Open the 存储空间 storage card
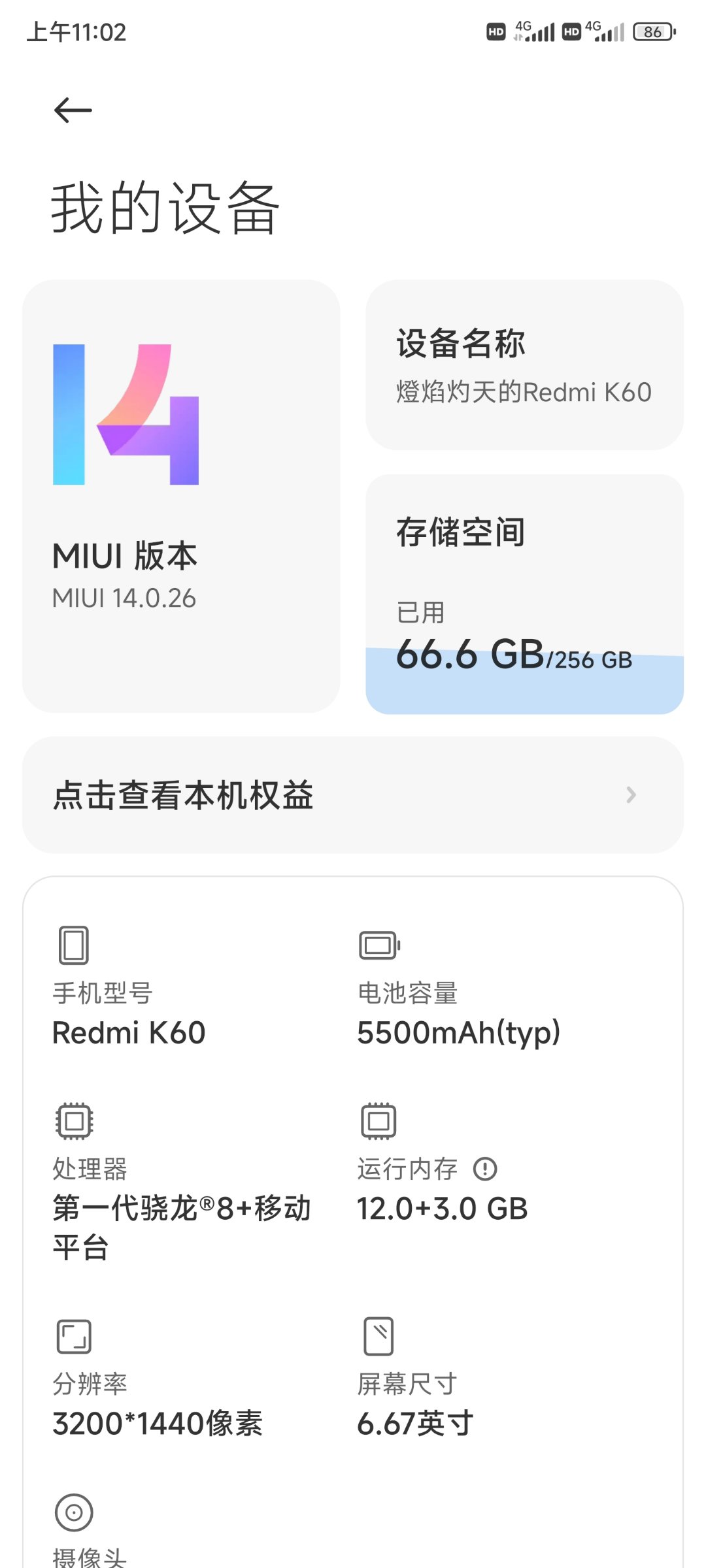The image size is (706, 1568). click(524, 594)
